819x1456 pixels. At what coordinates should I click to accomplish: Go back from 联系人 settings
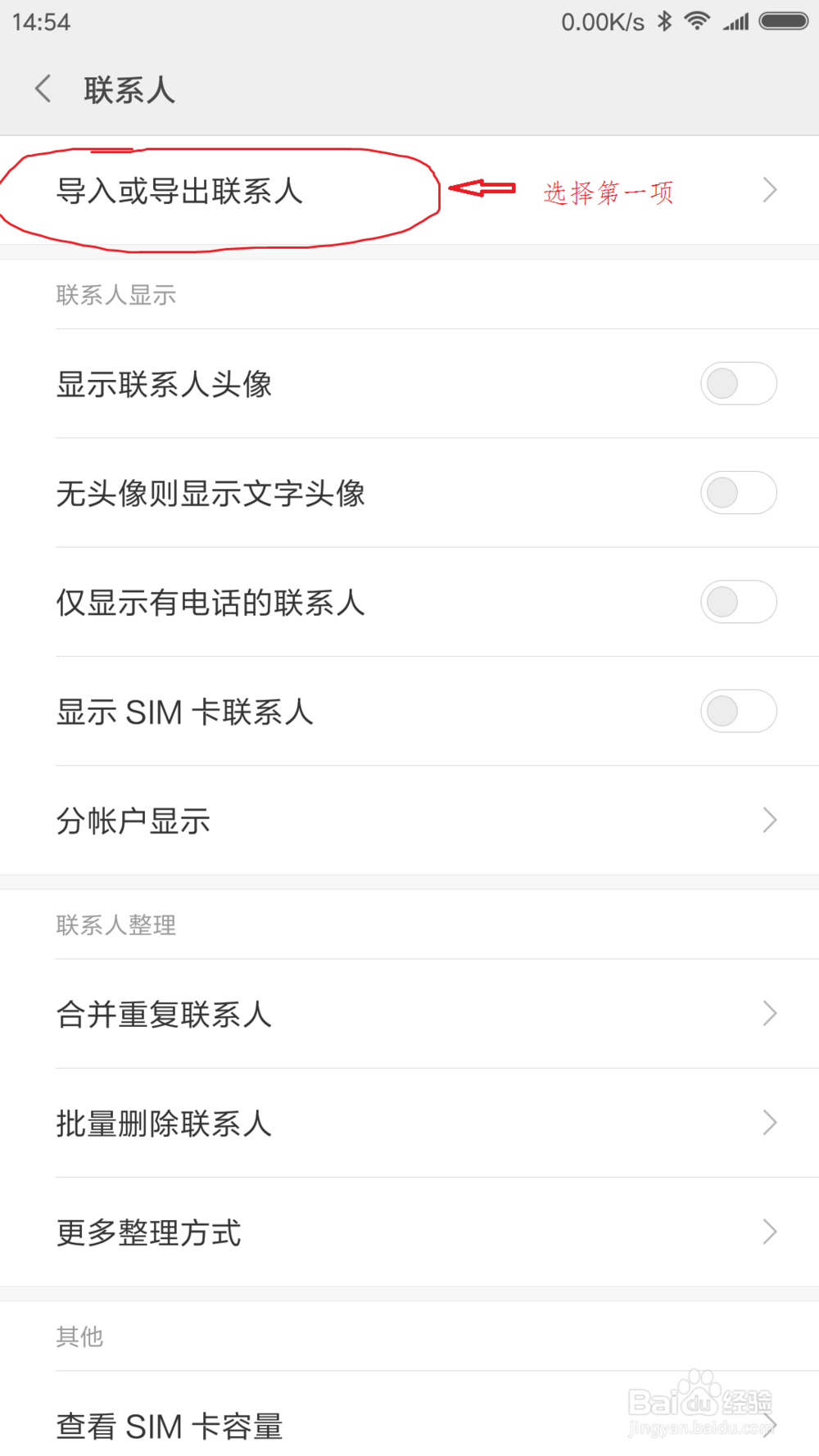click(x=43, y=88)
